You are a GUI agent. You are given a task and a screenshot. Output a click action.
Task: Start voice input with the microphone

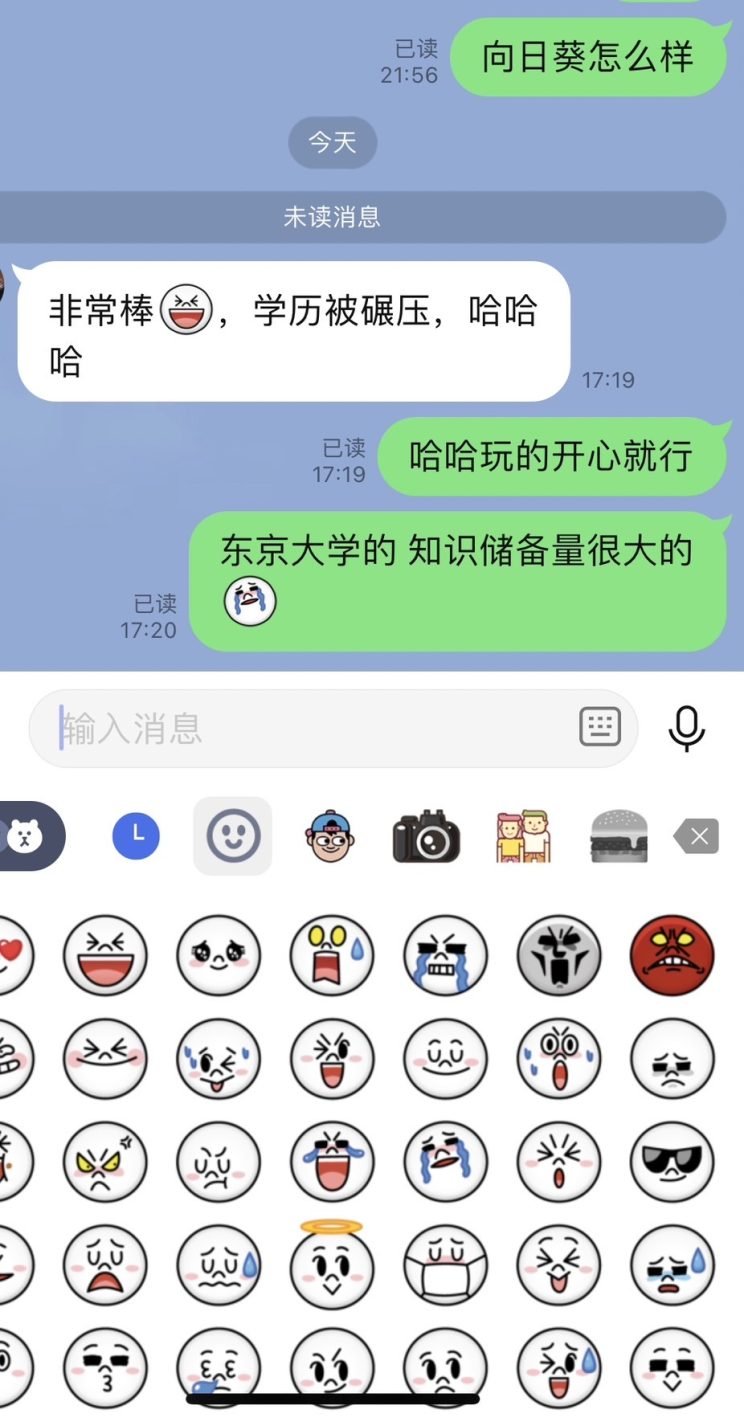tap(686, 728)
